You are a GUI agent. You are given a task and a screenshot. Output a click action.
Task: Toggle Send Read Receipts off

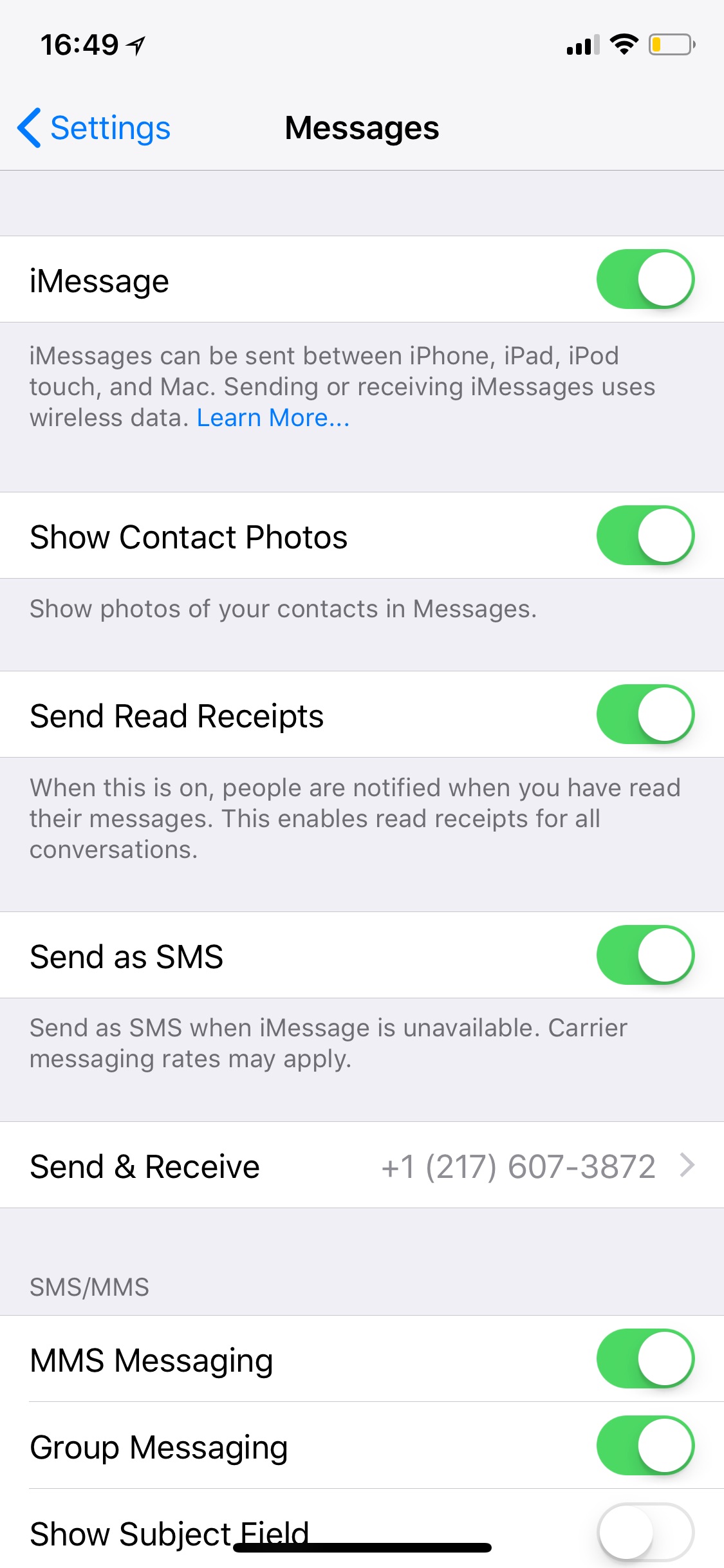pos(645,714)
